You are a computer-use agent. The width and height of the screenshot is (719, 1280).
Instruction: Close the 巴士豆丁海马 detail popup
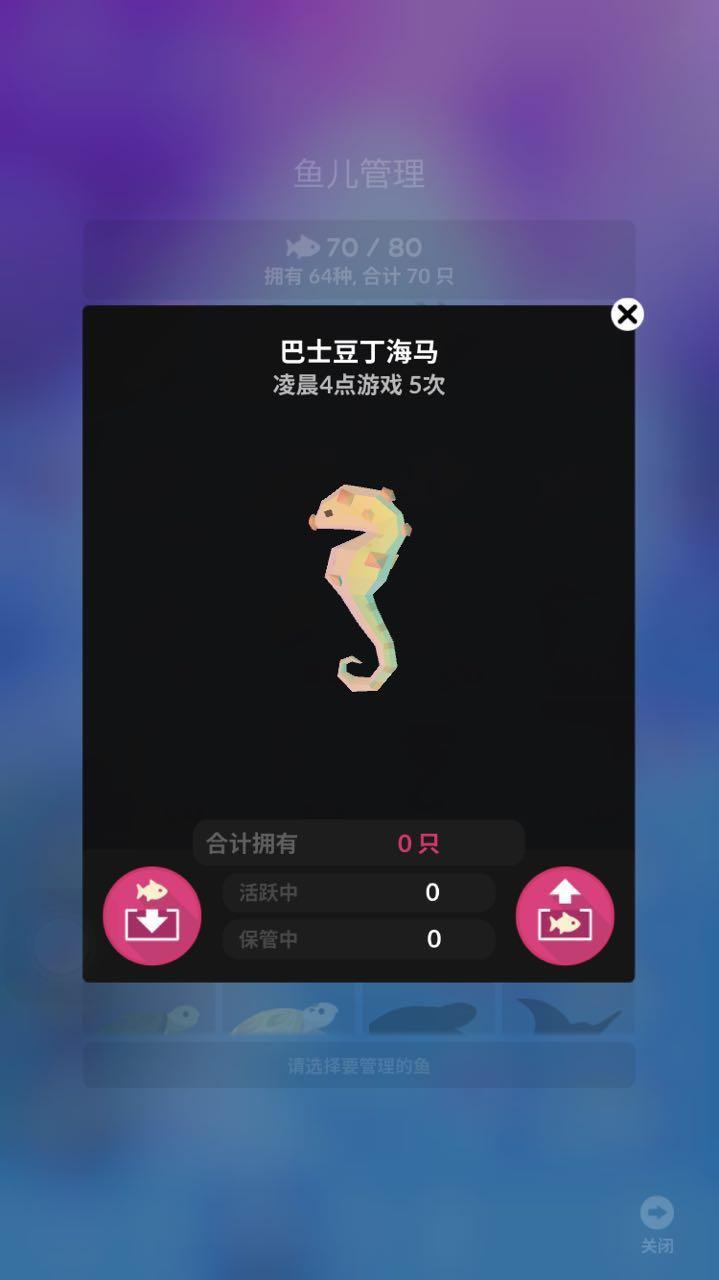pos(627,315)
